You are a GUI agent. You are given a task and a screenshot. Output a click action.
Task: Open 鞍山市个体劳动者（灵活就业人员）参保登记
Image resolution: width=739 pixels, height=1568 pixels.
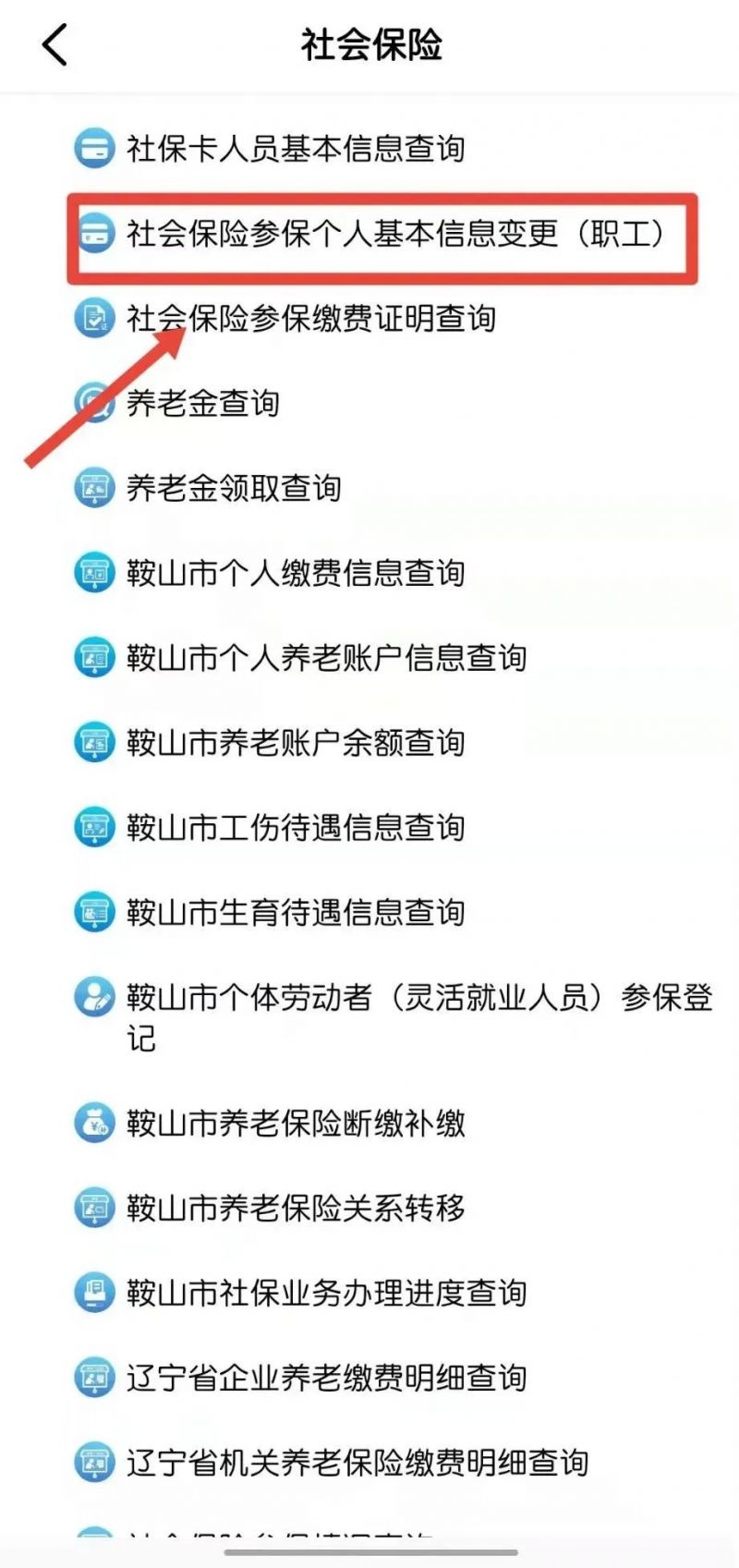coord(418,998)
